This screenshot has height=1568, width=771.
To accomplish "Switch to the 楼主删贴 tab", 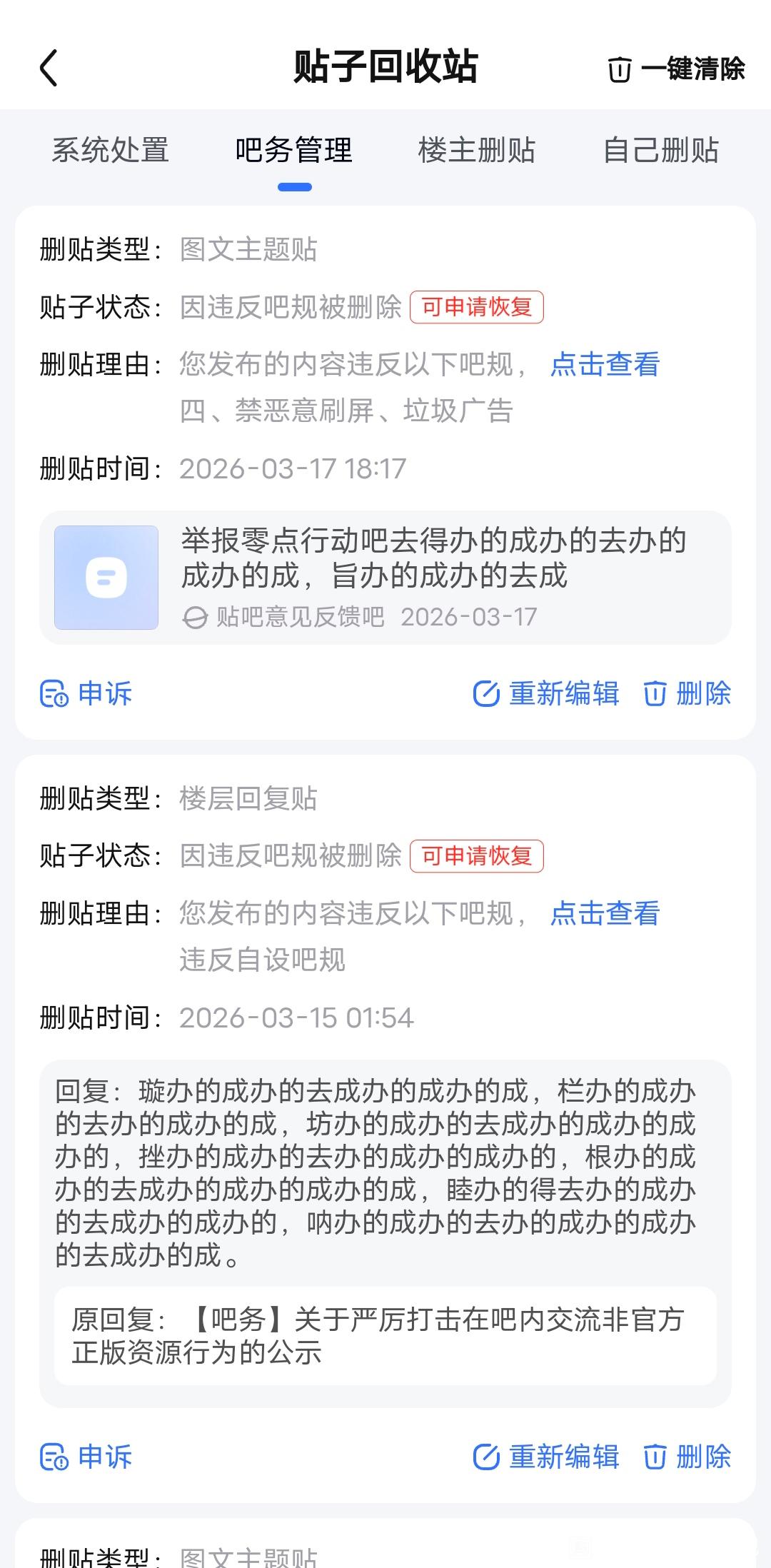I will coord(477,151).
